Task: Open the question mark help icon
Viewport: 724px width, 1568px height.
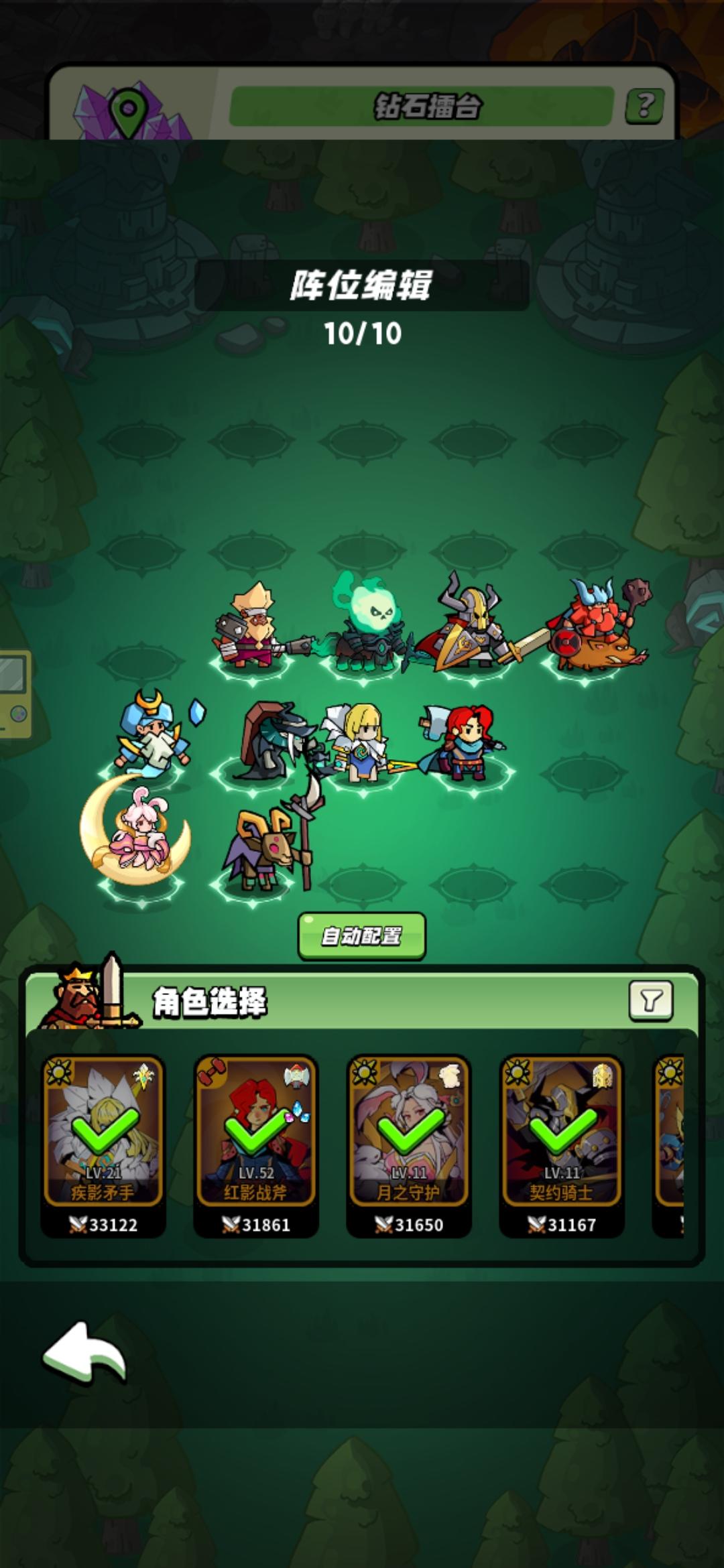Action: [646, 104]
